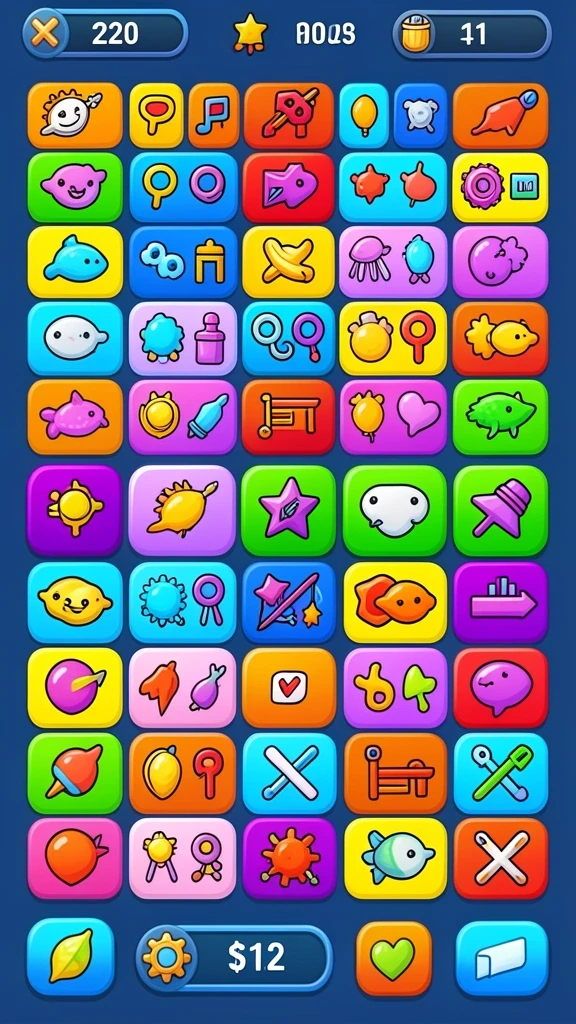Close the game with the orange X
The width and height of the screenshot is (576, 1024).
click(x=44, y=33)
